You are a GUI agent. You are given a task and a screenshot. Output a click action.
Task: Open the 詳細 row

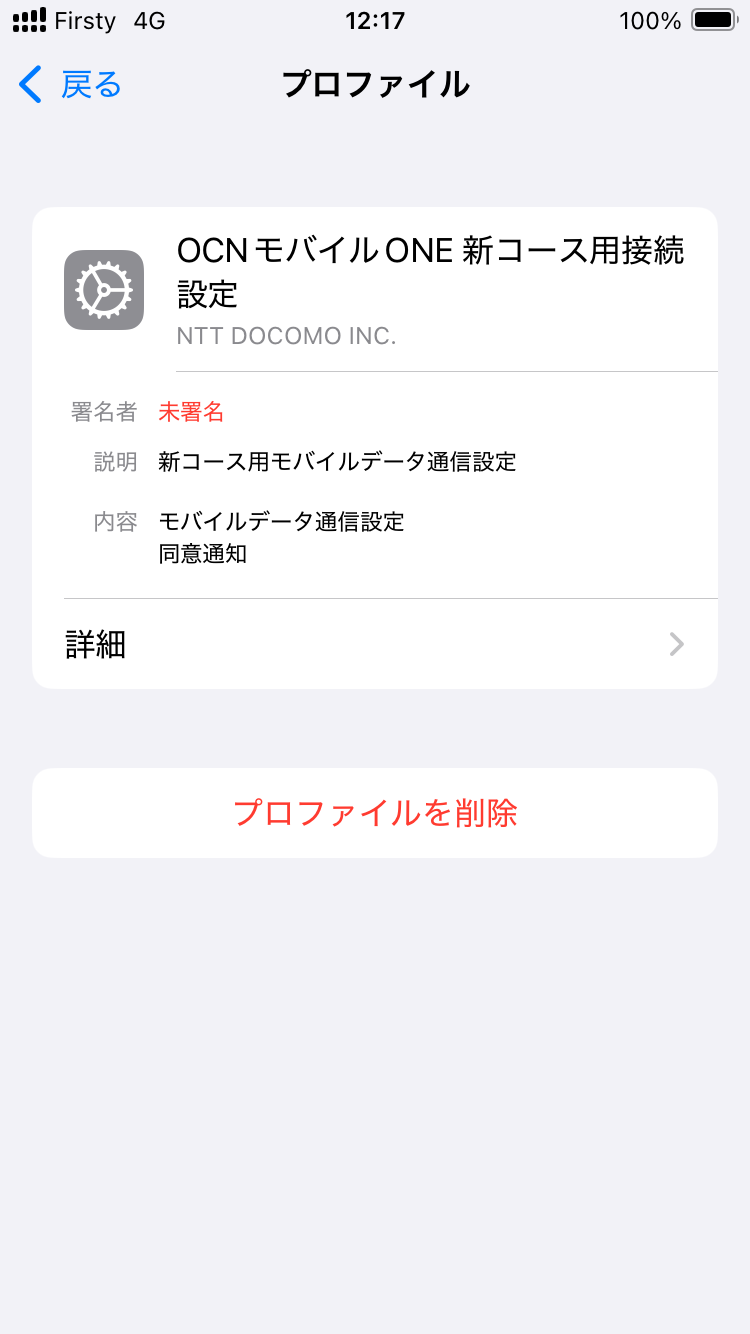[375, 644]
